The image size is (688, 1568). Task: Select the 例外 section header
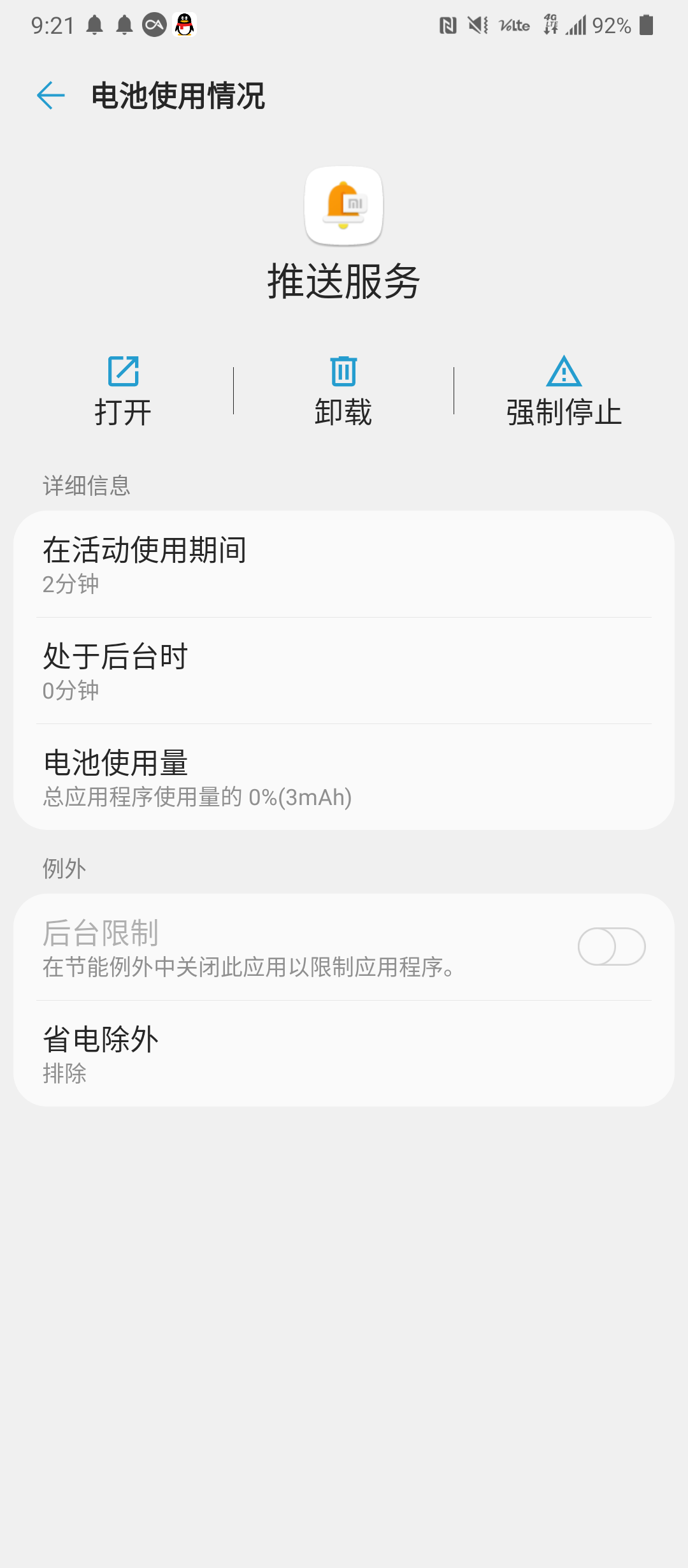(x=62, y=867)
